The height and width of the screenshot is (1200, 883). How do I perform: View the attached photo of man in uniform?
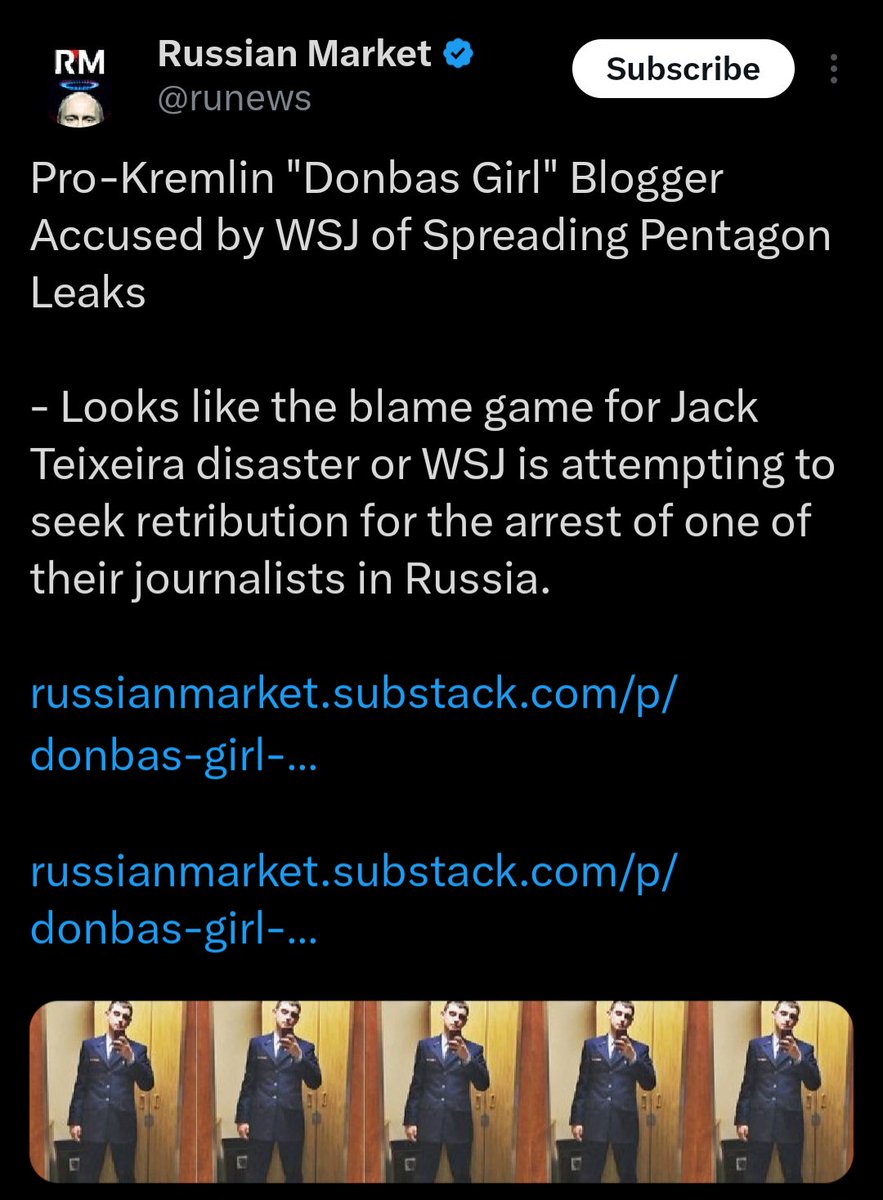point(441,1088)
